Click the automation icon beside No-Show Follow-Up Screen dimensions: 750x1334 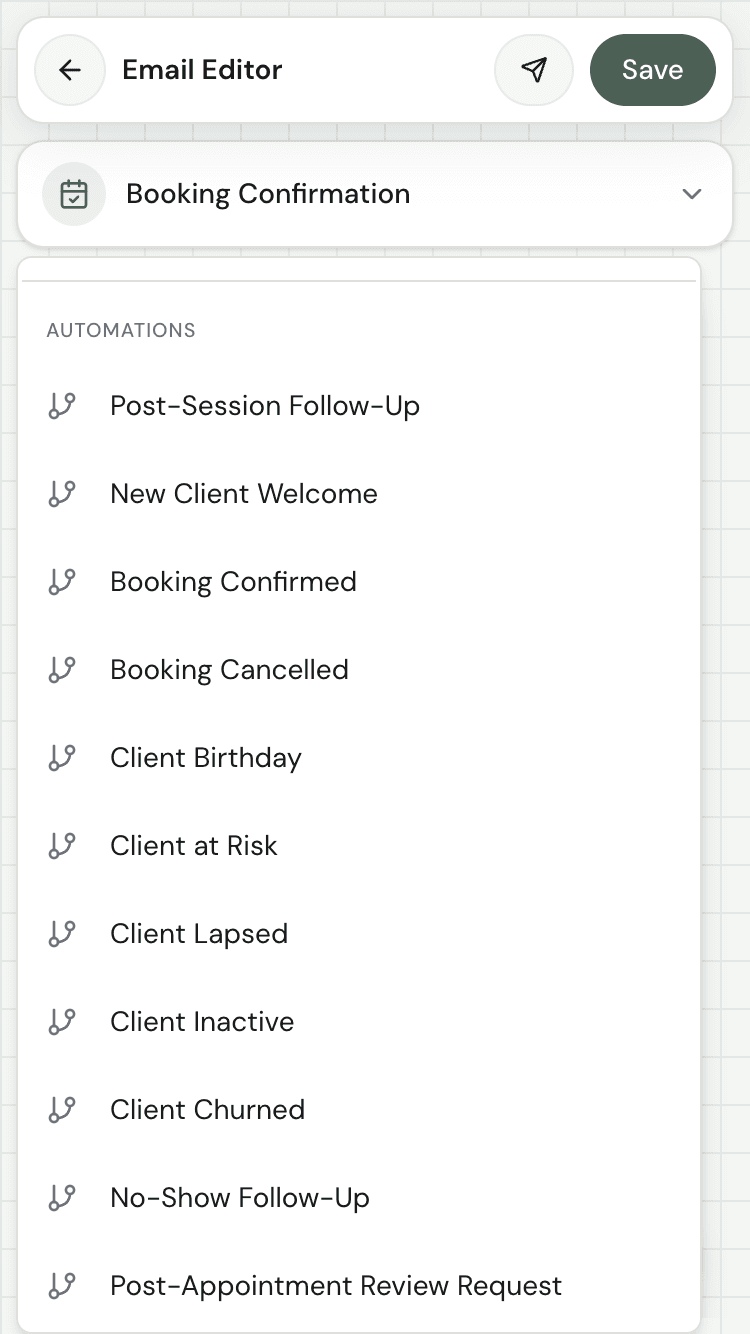(x=62, y=1197)
